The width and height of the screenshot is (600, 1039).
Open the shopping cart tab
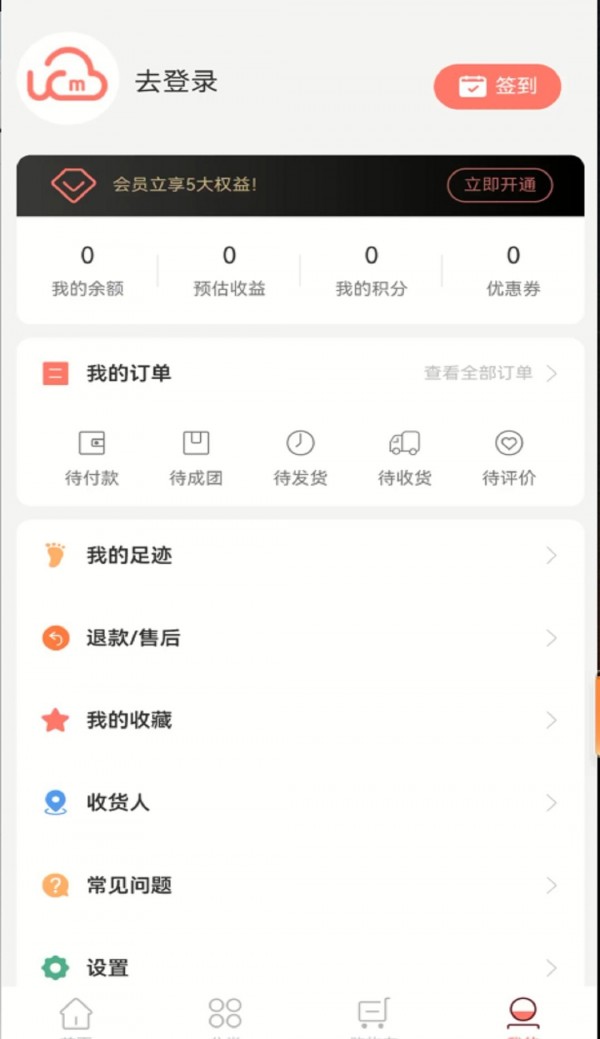373,1017
